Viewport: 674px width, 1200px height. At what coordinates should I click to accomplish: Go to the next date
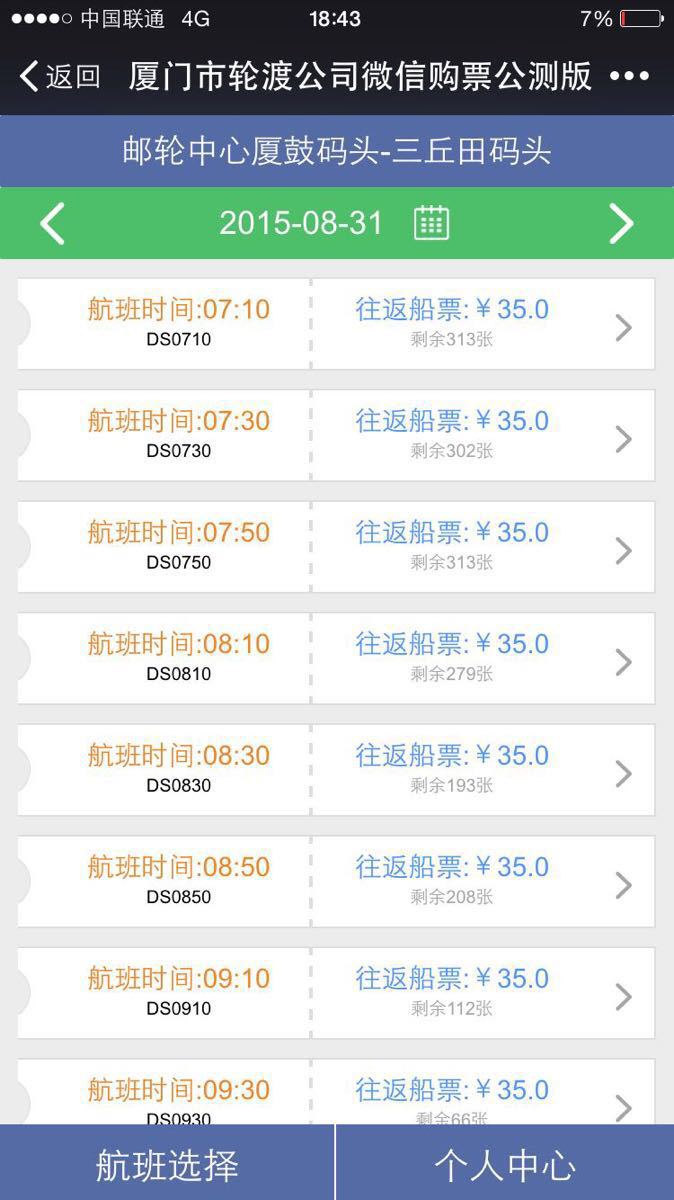pos(621,223)
